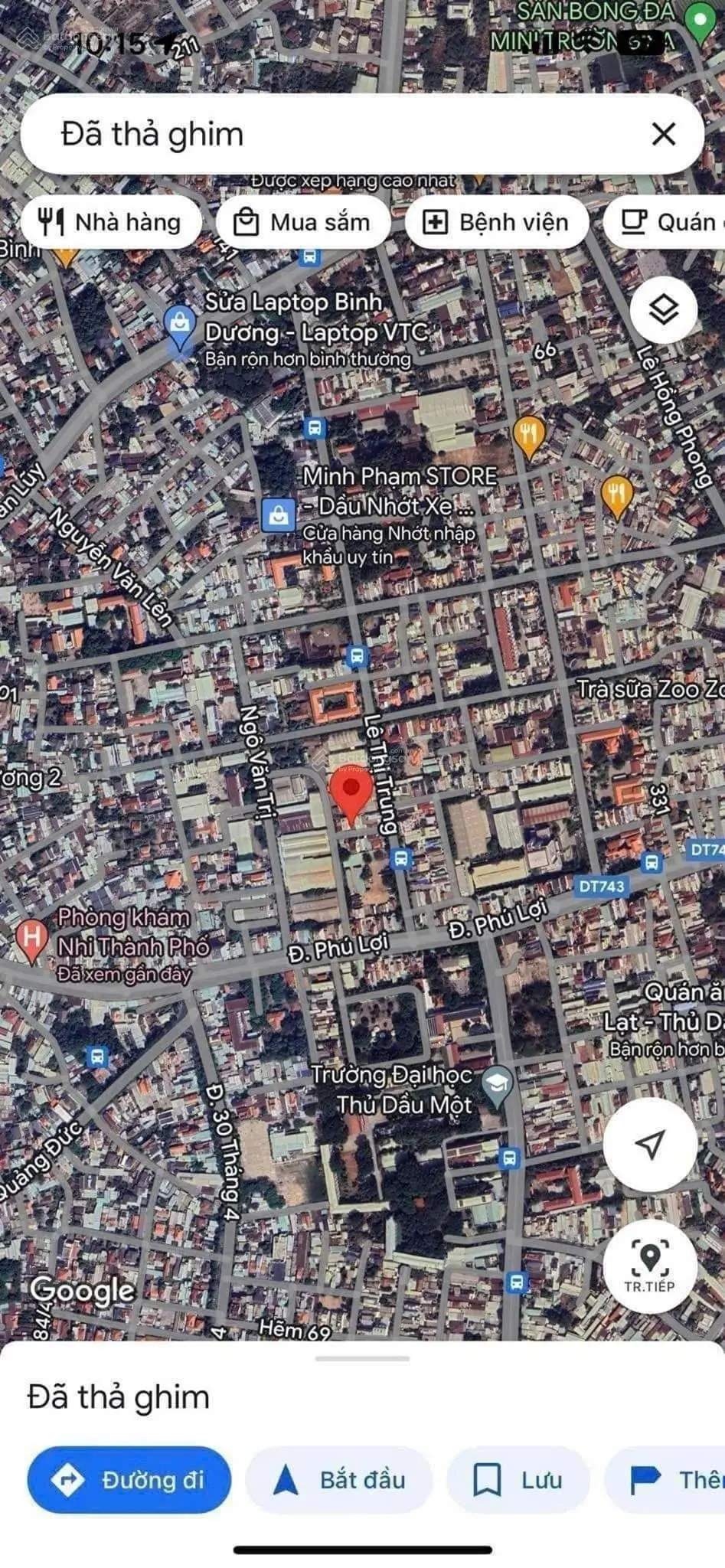Open the map layers button
This screenshot has height=1568, width=725.
click(663, 309)
